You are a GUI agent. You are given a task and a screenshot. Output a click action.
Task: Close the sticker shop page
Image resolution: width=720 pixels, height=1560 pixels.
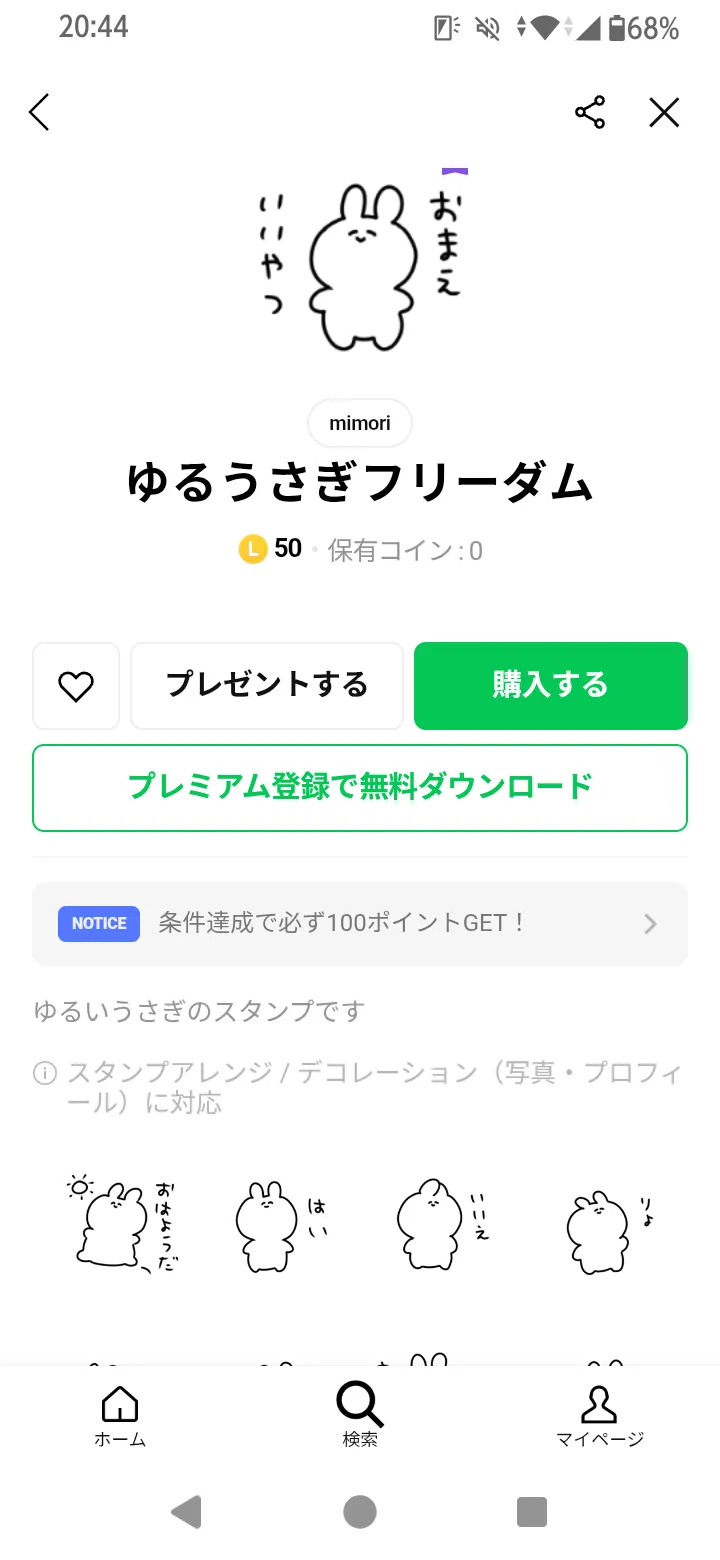pos(664,112)
